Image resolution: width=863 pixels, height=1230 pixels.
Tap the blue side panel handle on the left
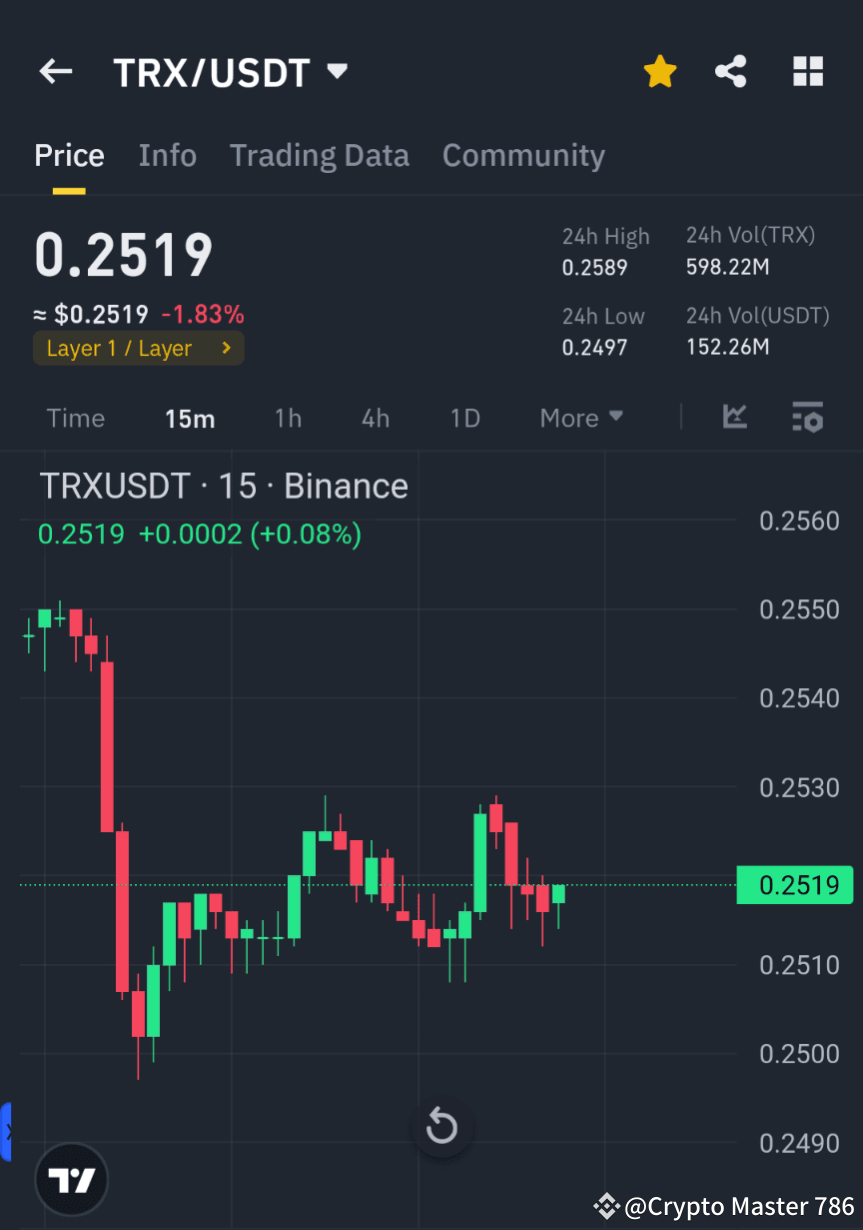(6, 1133)
